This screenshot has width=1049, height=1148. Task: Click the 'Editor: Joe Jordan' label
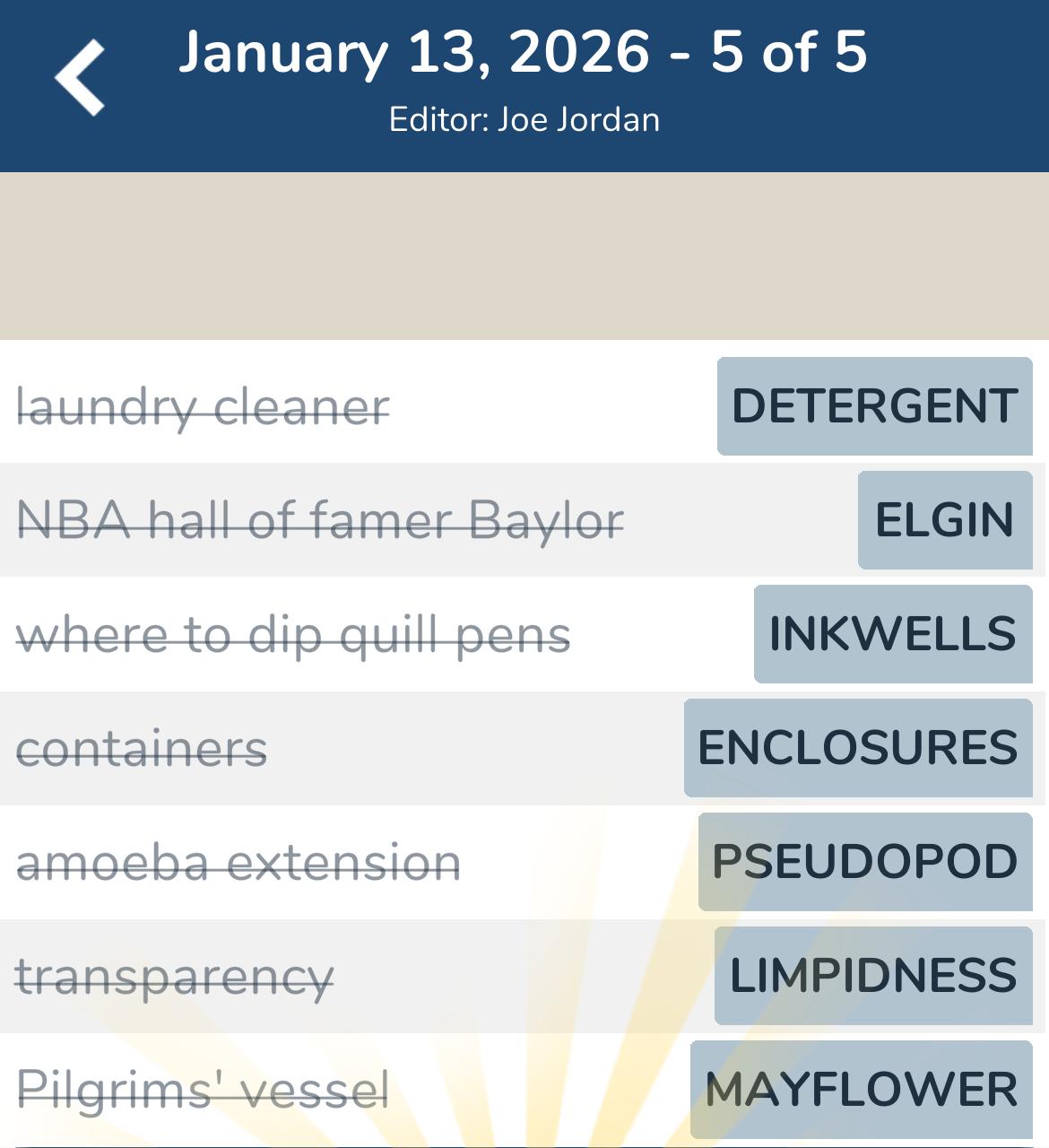(524, 118)
